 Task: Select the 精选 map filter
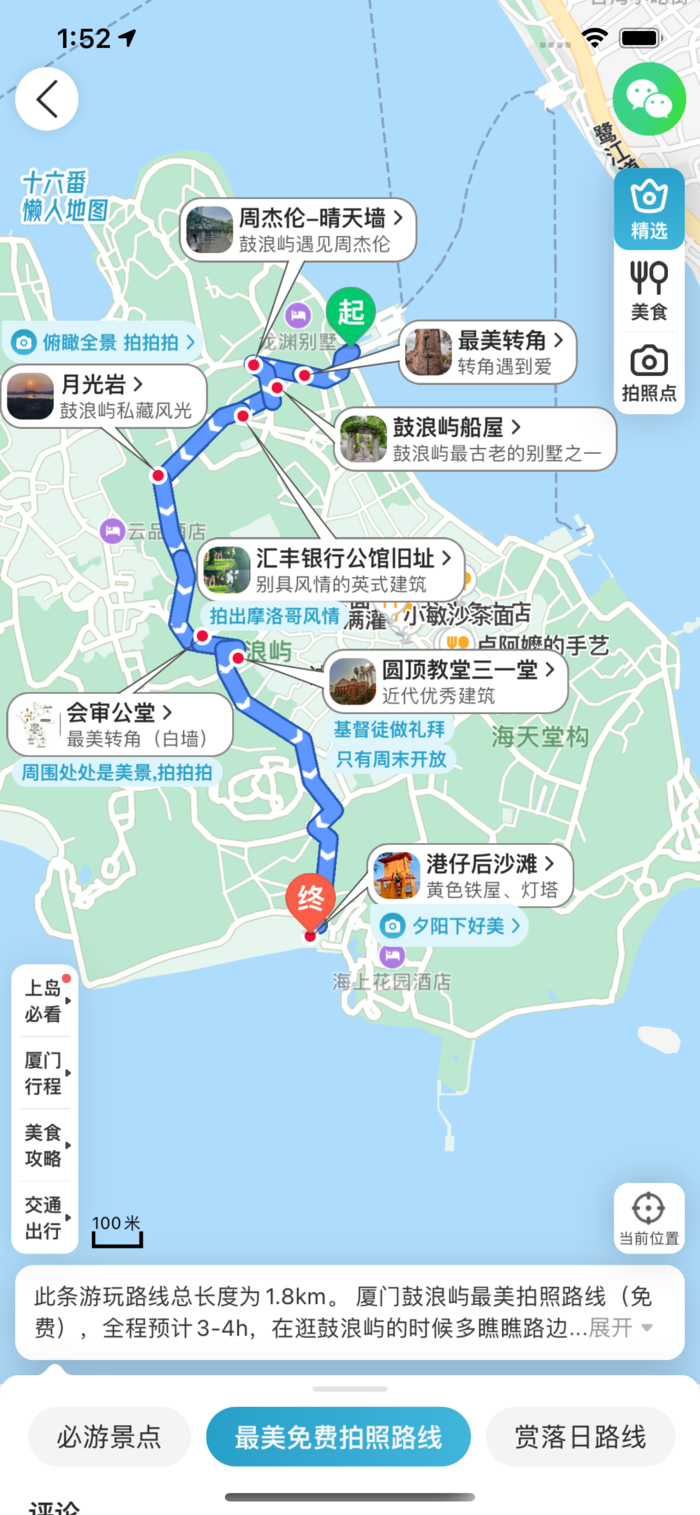(649, 209)
